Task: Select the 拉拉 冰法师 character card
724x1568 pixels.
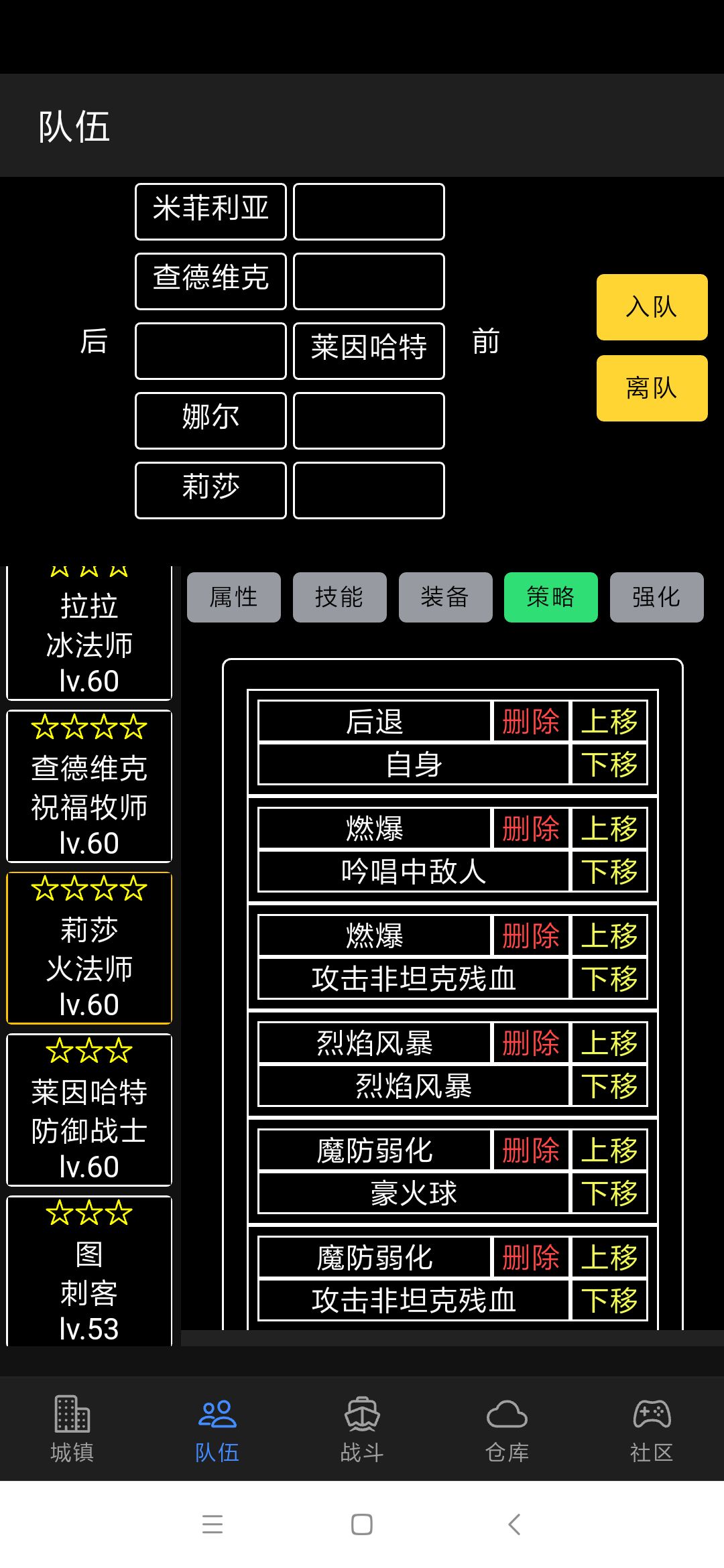Action: tap(88, 633)
